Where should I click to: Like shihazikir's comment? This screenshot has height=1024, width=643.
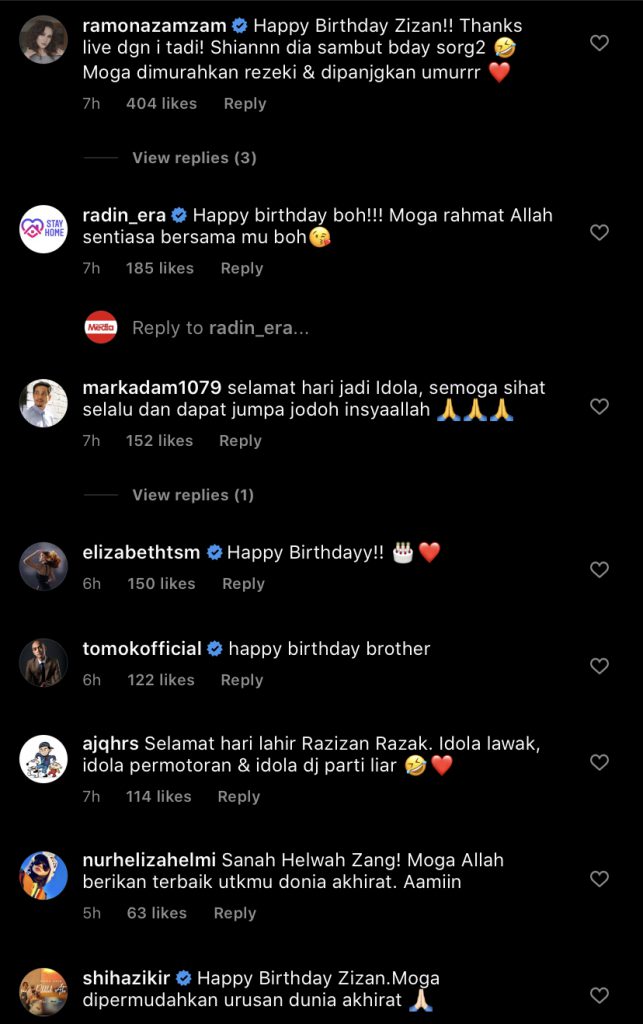point(599,996)
